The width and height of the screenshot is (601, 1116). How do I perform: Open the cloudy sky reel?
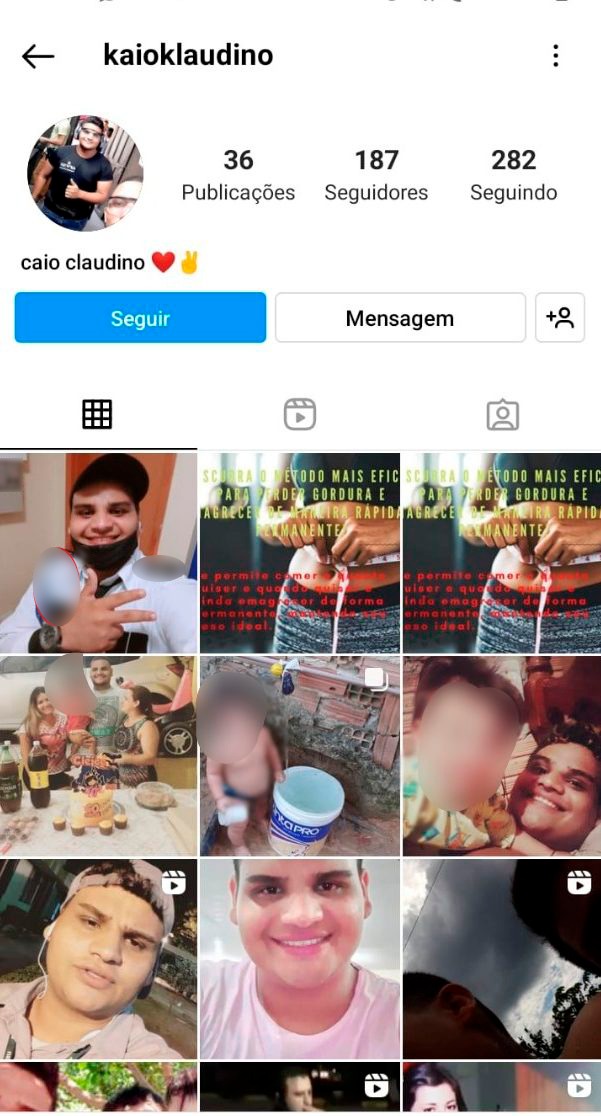502,958
